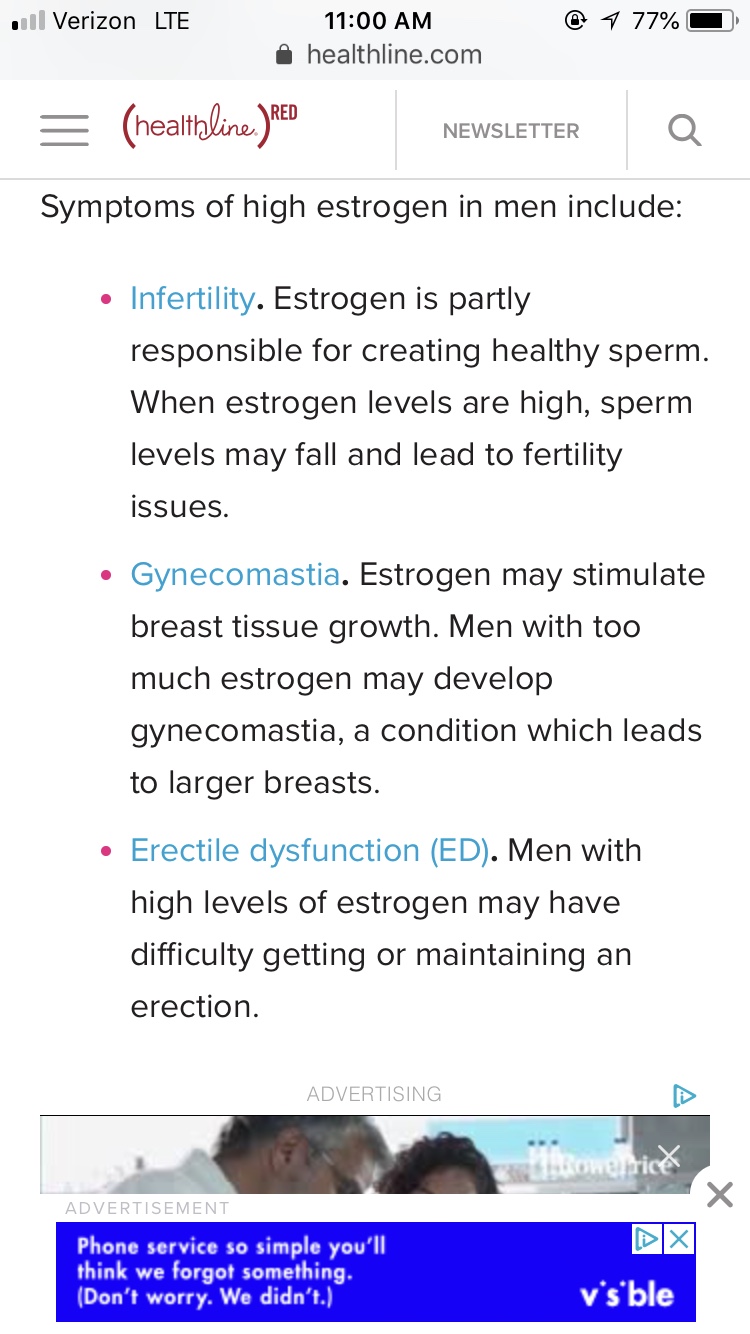
Task: Open the Newsletter signup
Action: (x=511, y=131)
